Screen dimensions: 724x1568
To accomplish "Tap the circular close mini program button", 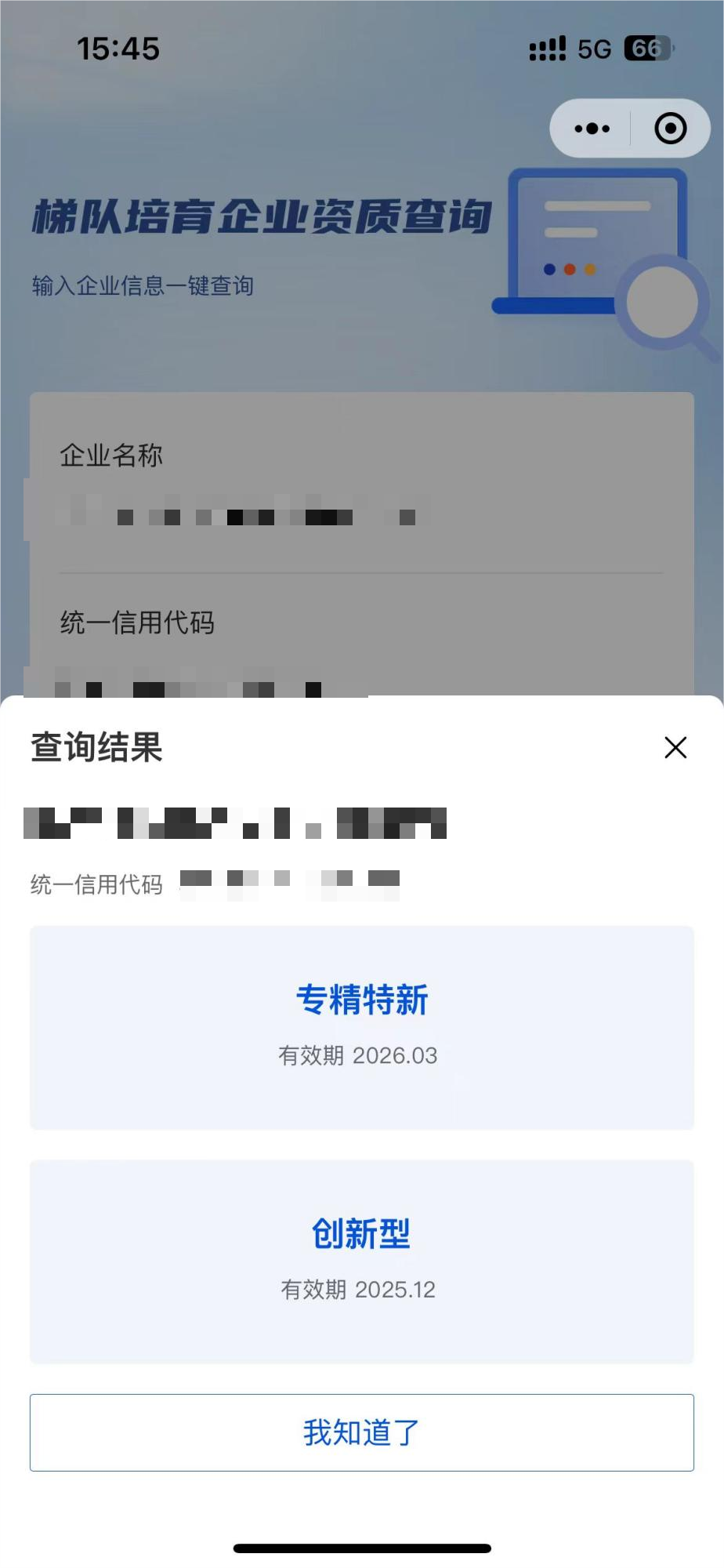I will pyautogui.click(x=671, y=129).
